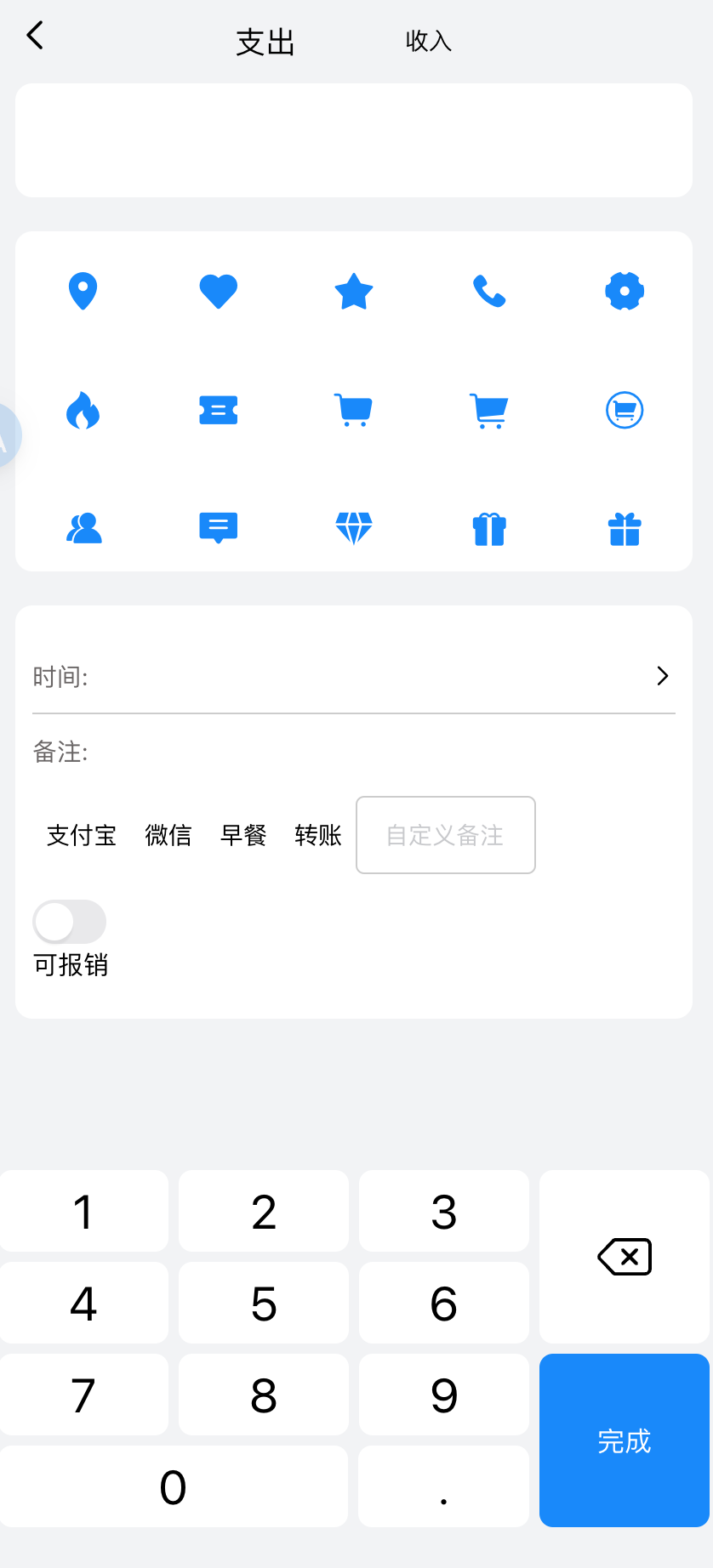Switch to the 收入 tab
The width and height of the screenshot is (713, 1568).
428,41
